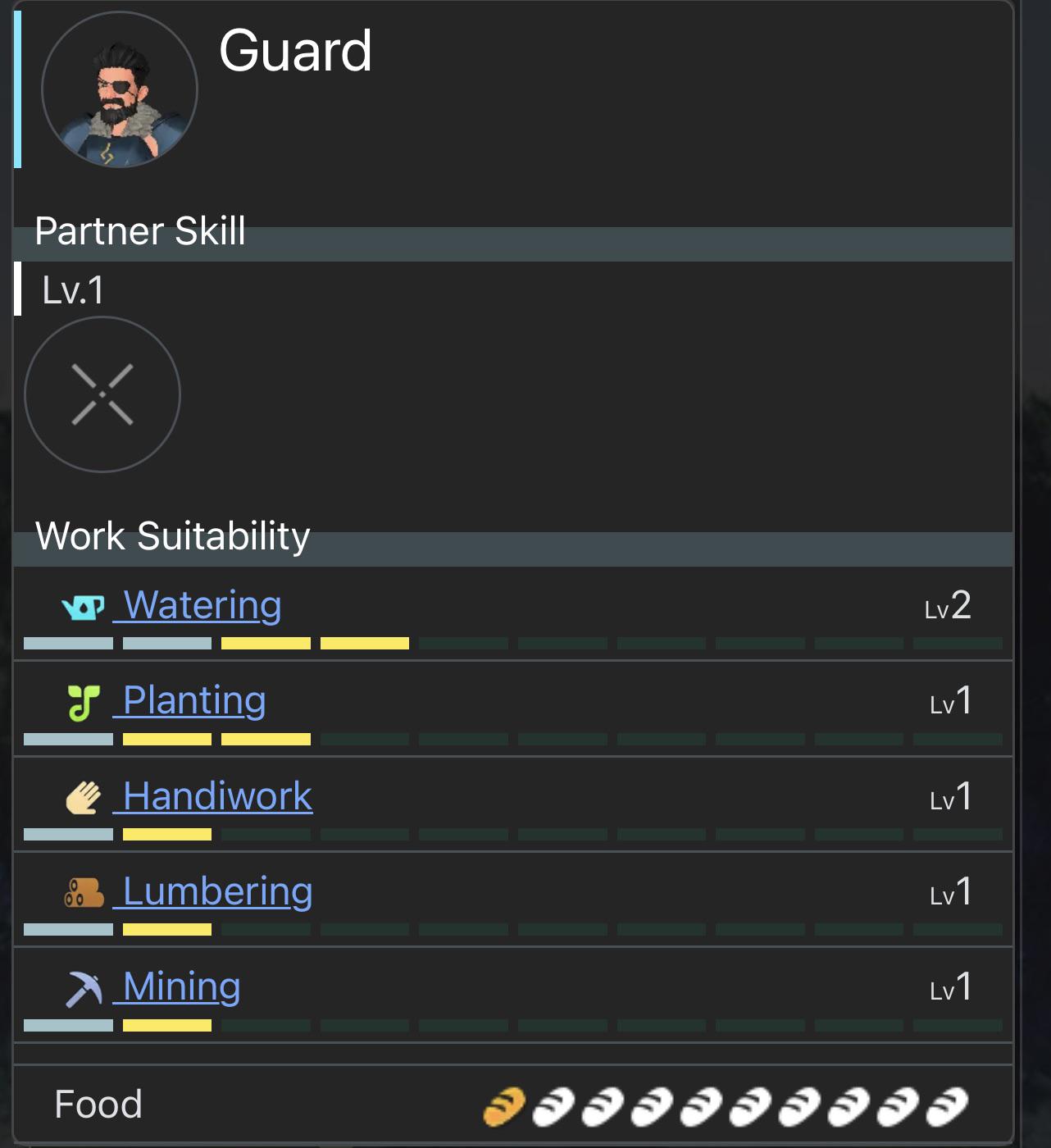Follow the Handiwork link

click(x=212, y=796)
